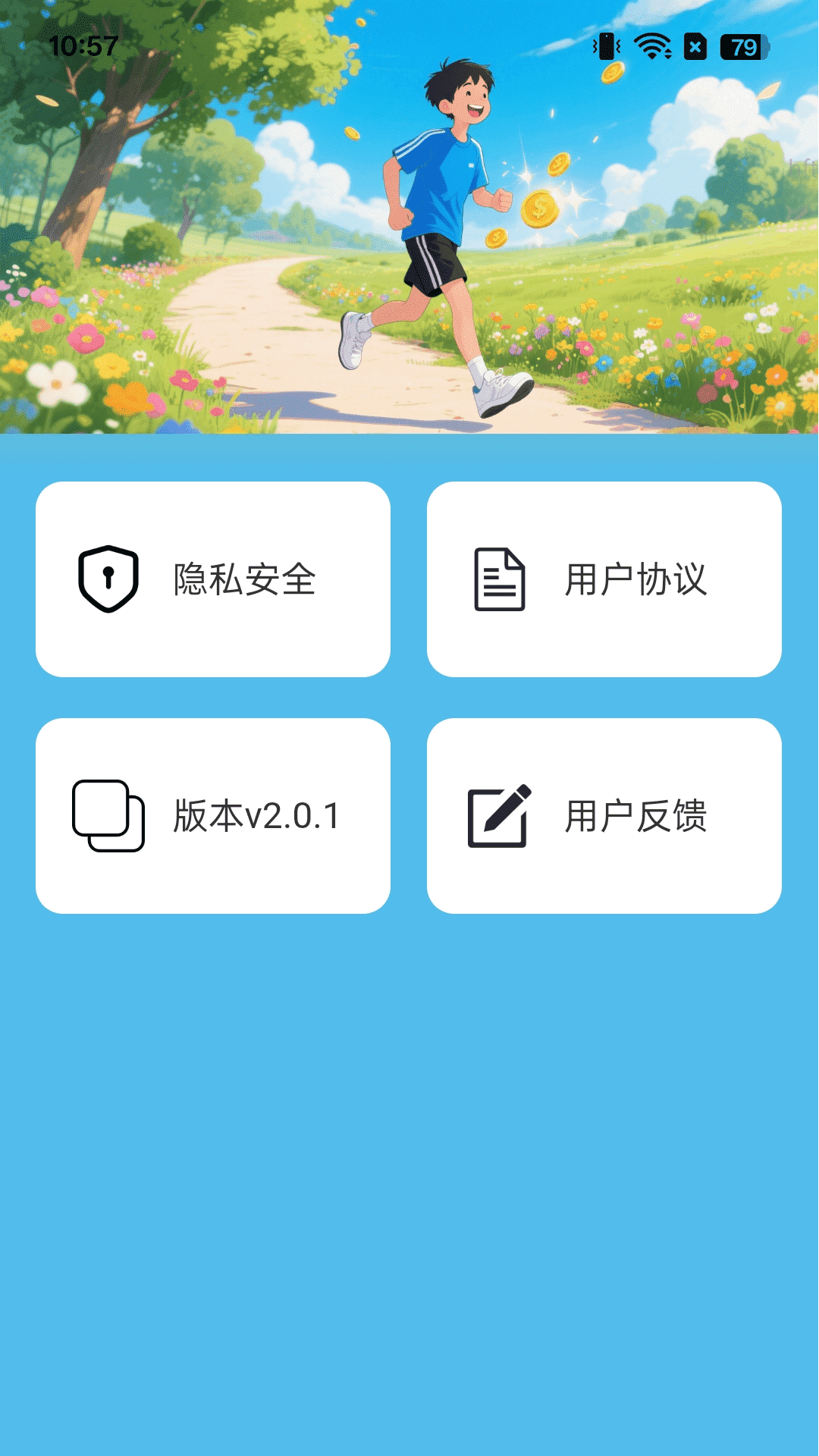Open the 用户协议 agreement page
Viewport: 819px width, 1456px height.
(x=605, y=580)
